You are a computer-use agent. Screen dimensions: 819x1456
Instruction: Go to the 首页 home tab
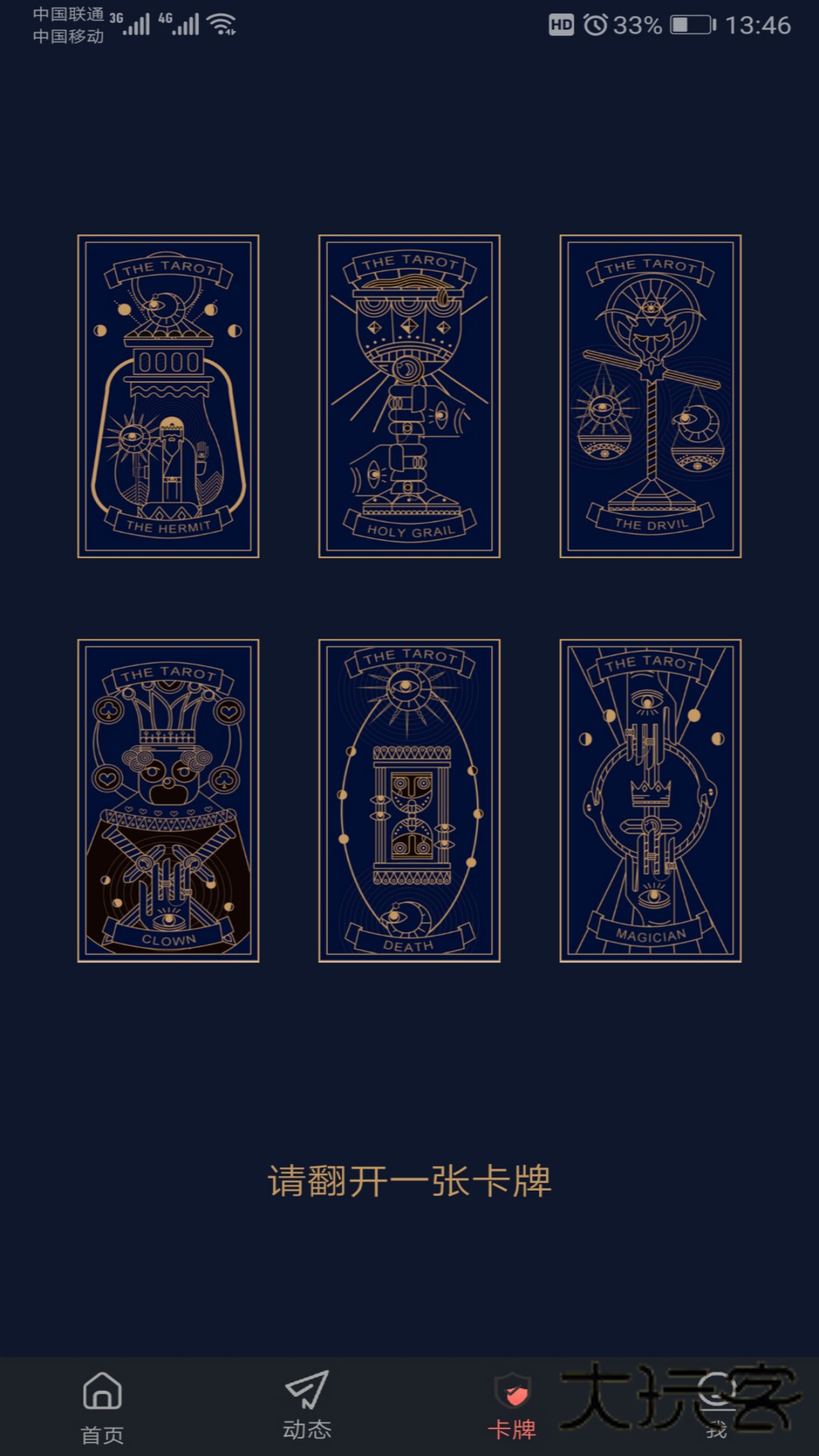tap(102, 1407)
